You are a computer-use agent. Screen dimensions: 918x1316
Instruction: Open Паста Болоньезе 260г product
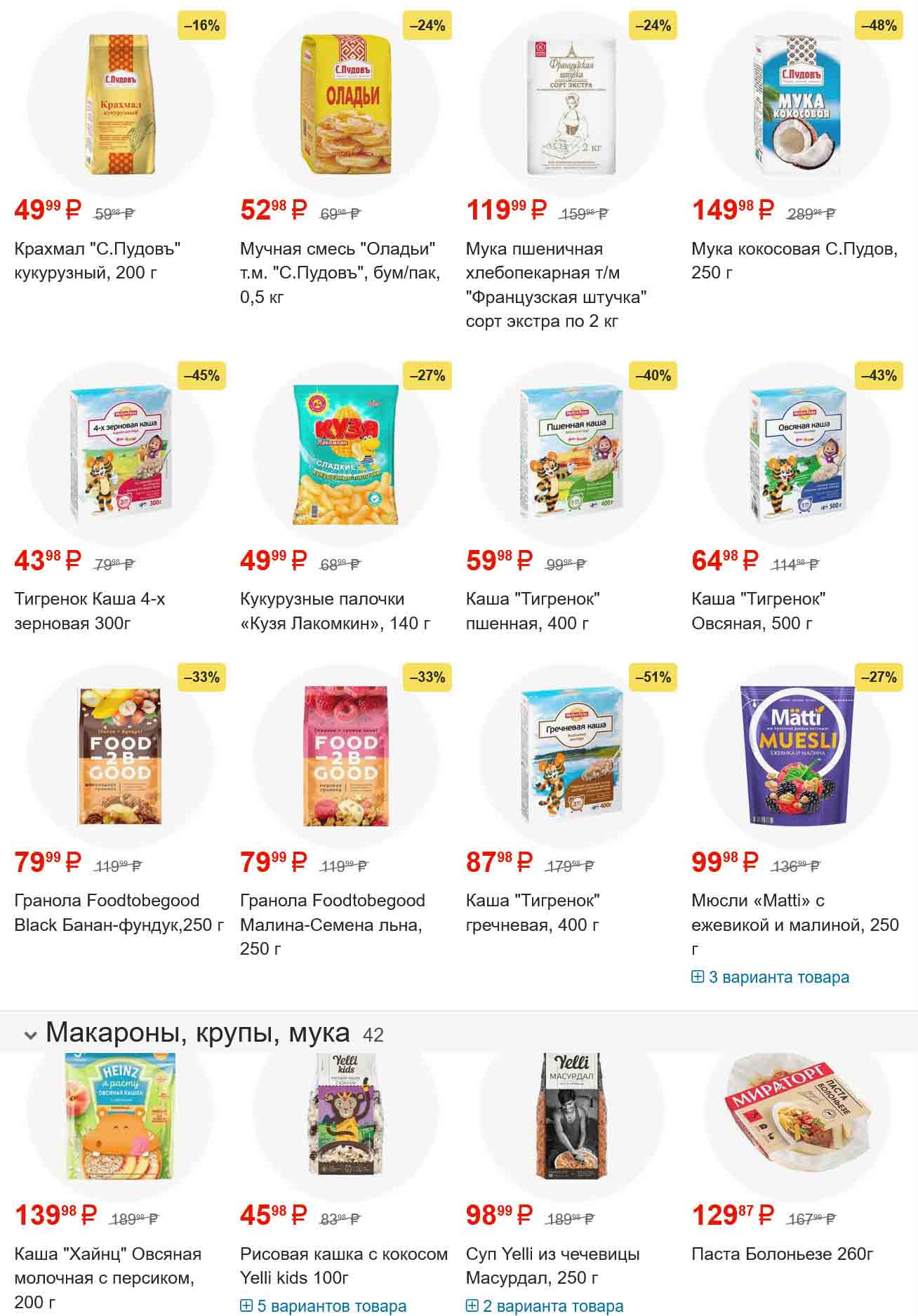(782, 1254)
